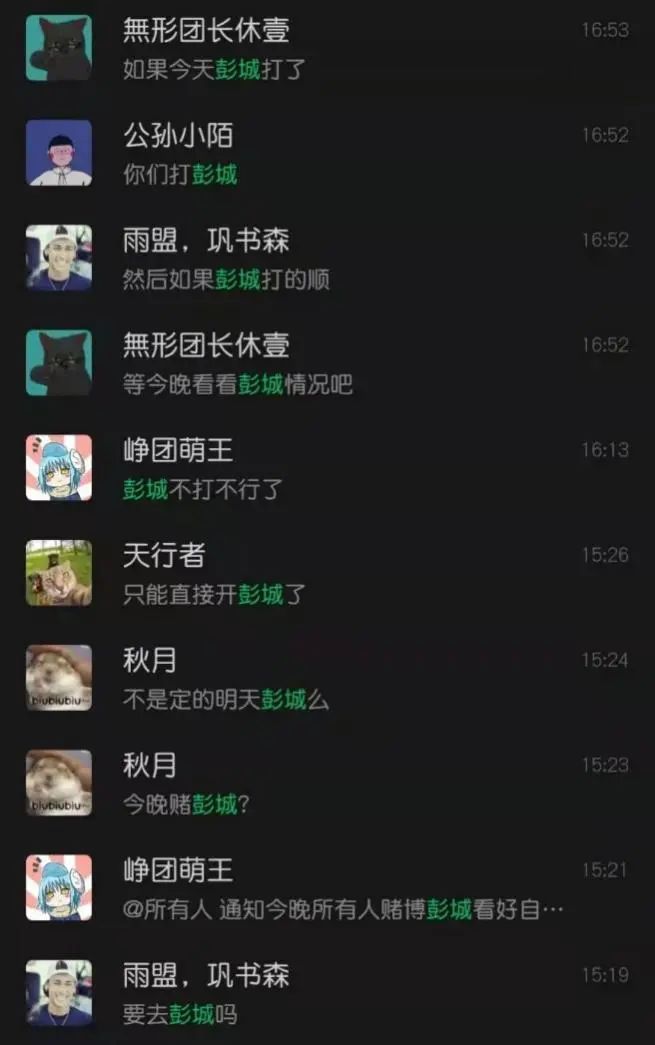
Task: Open 峥团萌王's message '彭城不打不行了'
Action: 203,489
